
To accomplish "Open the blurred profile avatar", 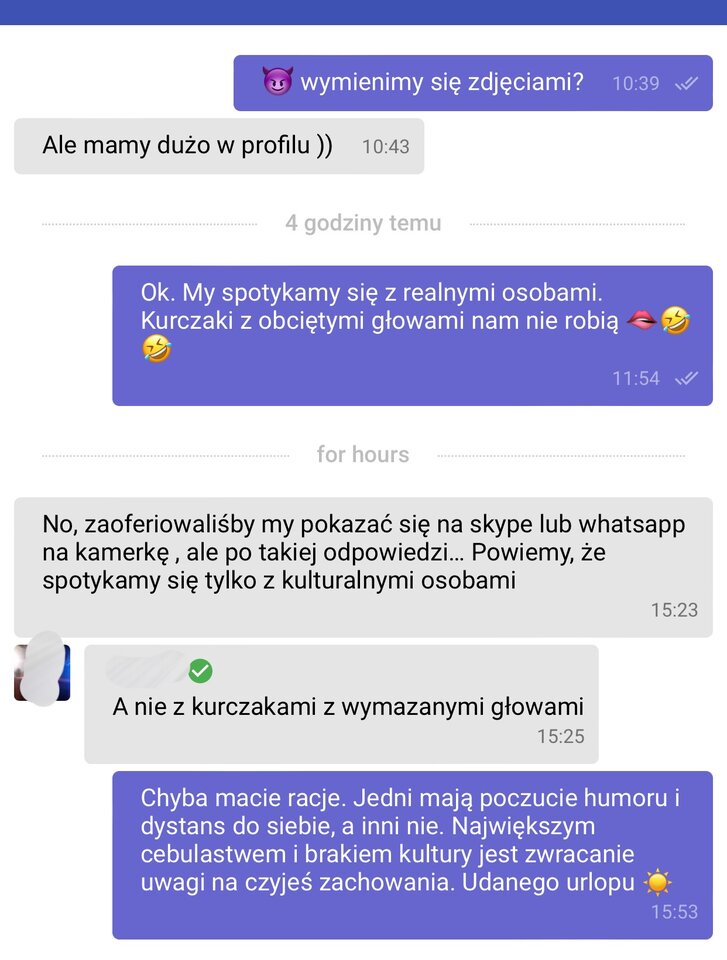I will point(40,675).
